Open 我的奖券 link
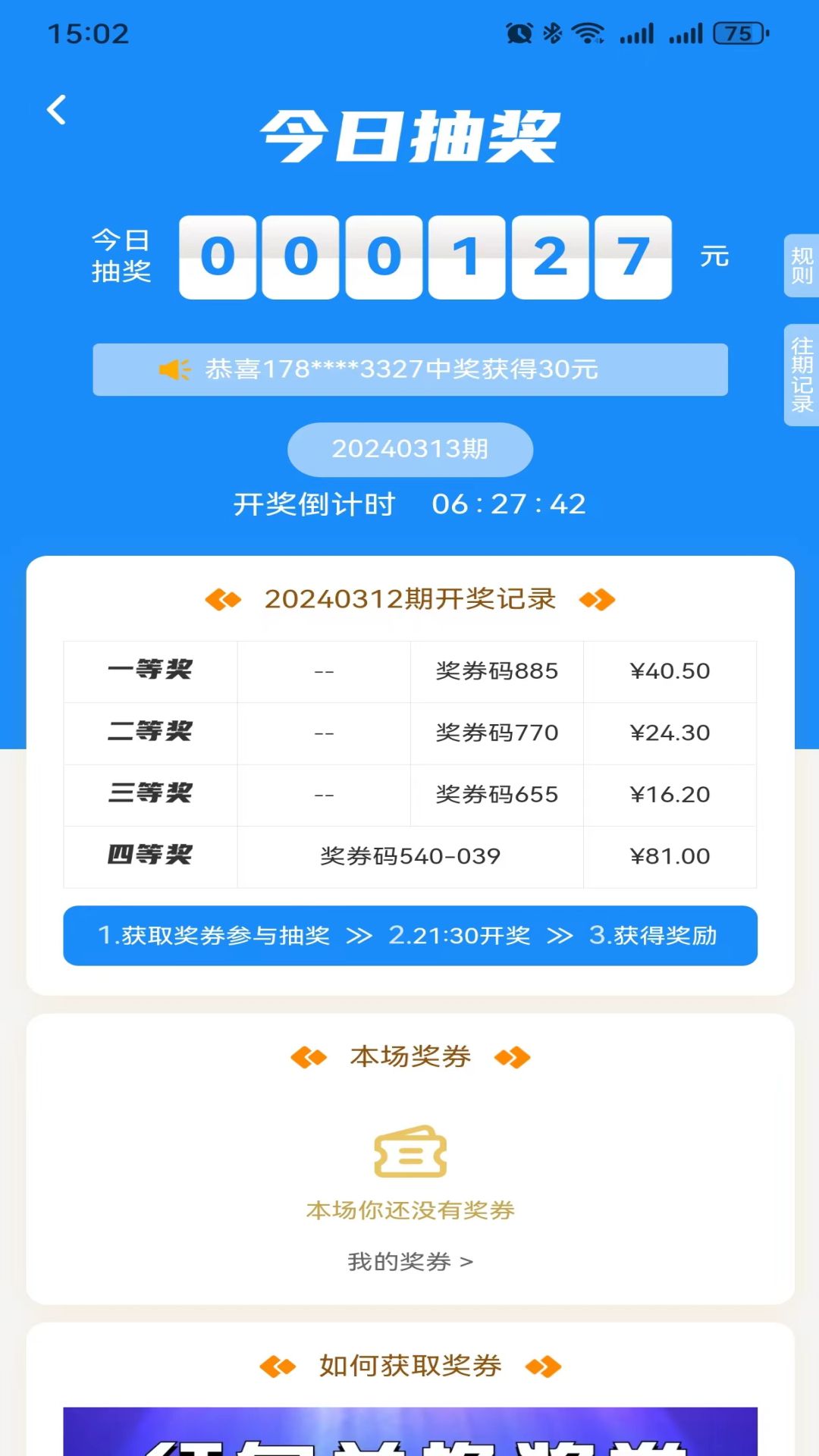Image resolution: width=819 pixels, height=1456 pixels. tap(410, 1261)
